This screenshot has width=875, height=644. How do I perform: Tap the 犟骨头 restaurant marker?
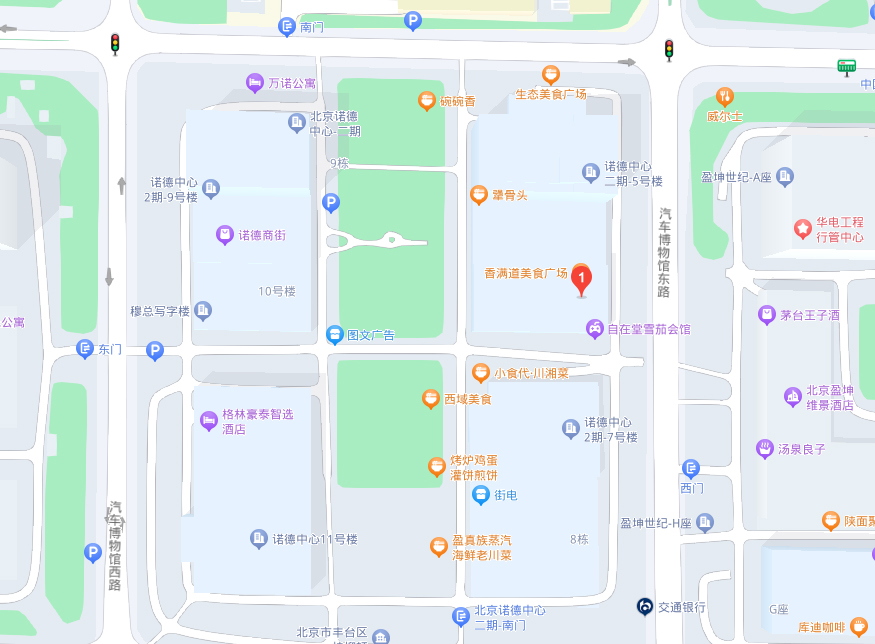[x=480, y=194]
